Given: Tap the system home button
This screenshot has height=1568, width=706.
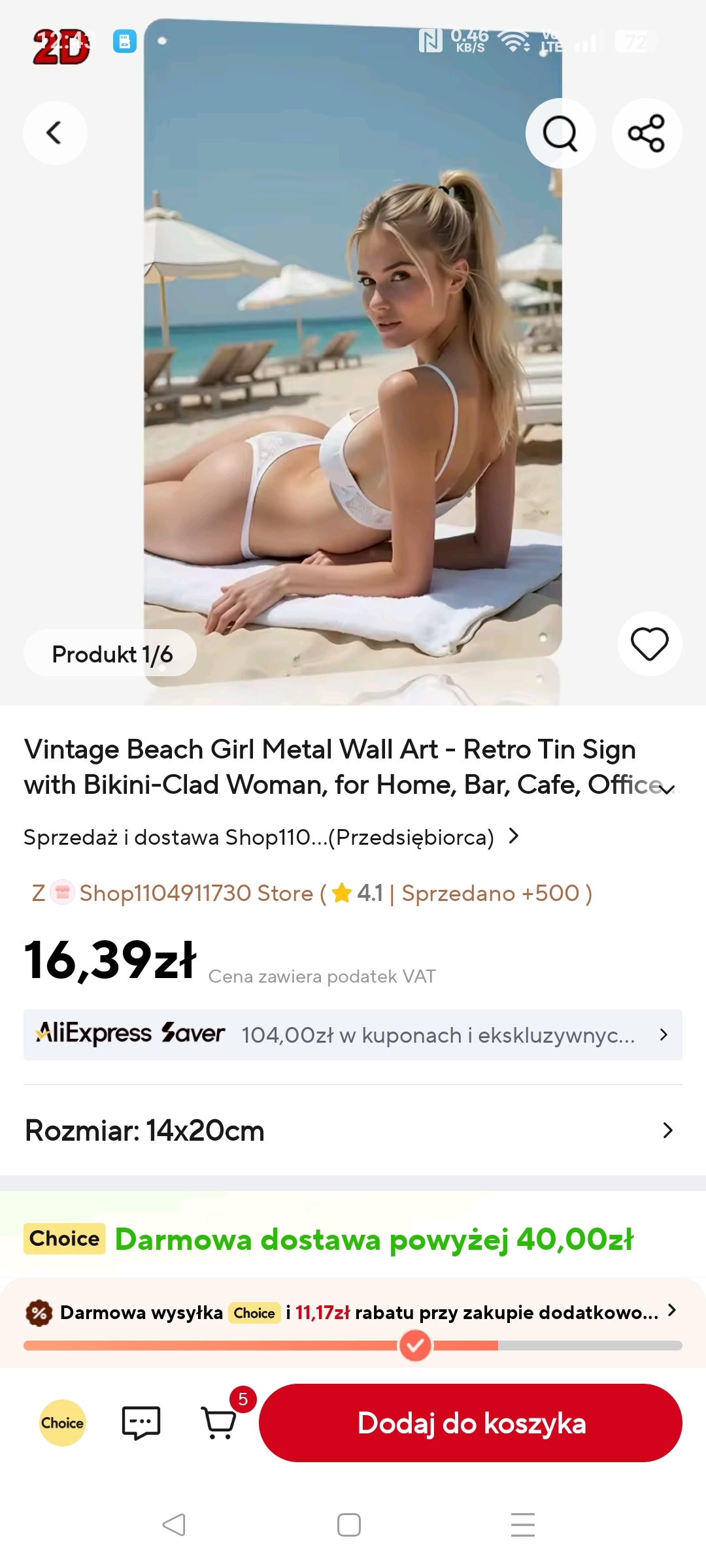Looking at the screenshot, I should [349, 1525].
